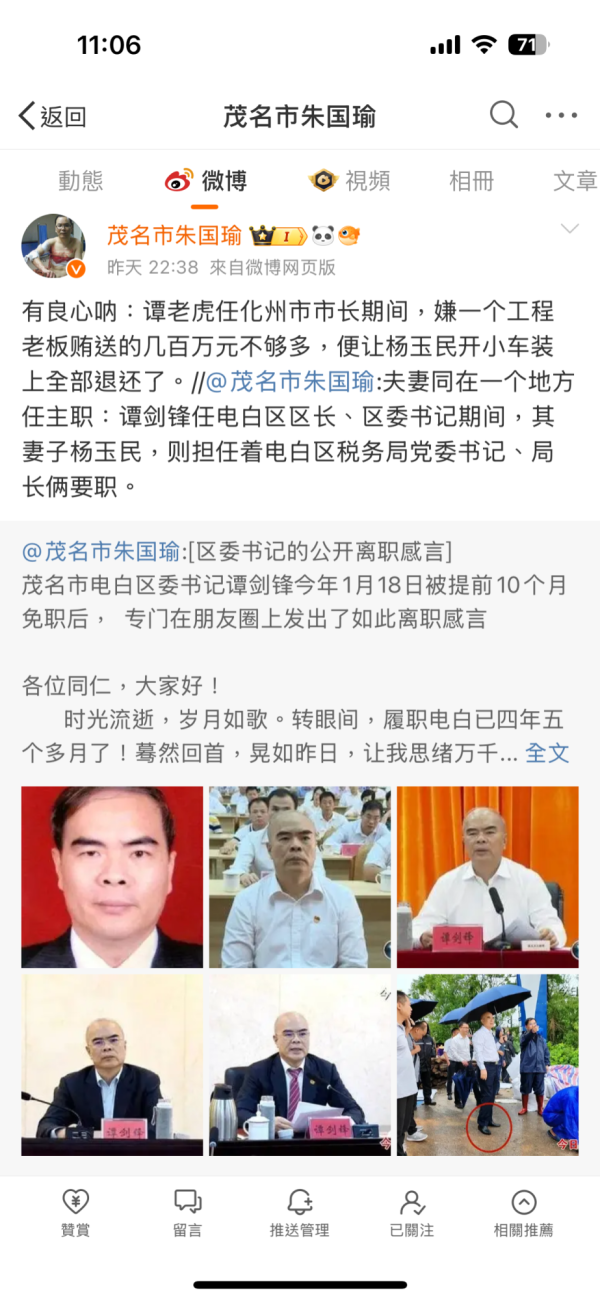The image size is (600, 1301).
Task: Open the umbrella photo with red circle
Action: pos(488,1065)
